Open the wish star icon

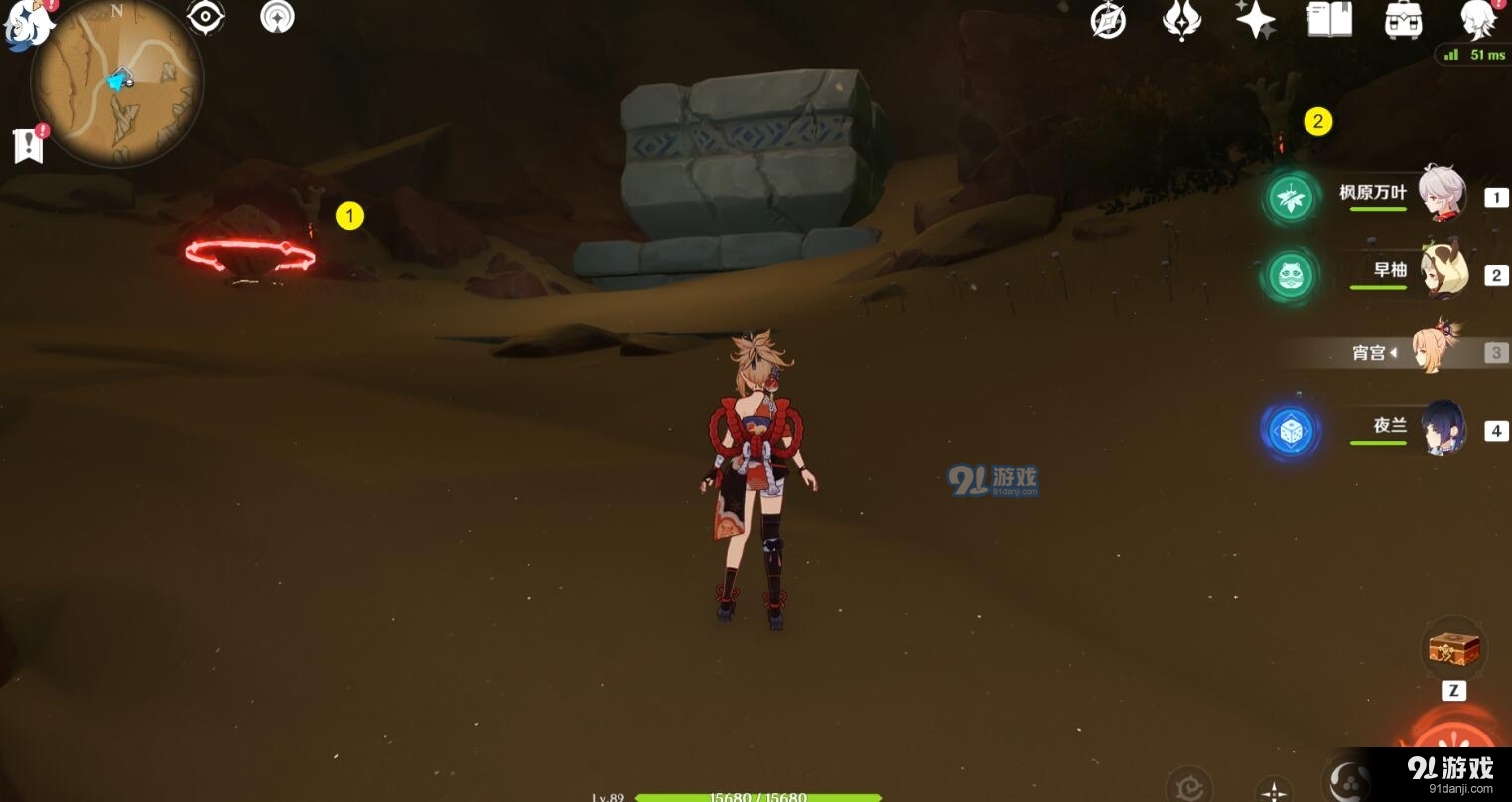[1255, 20]
